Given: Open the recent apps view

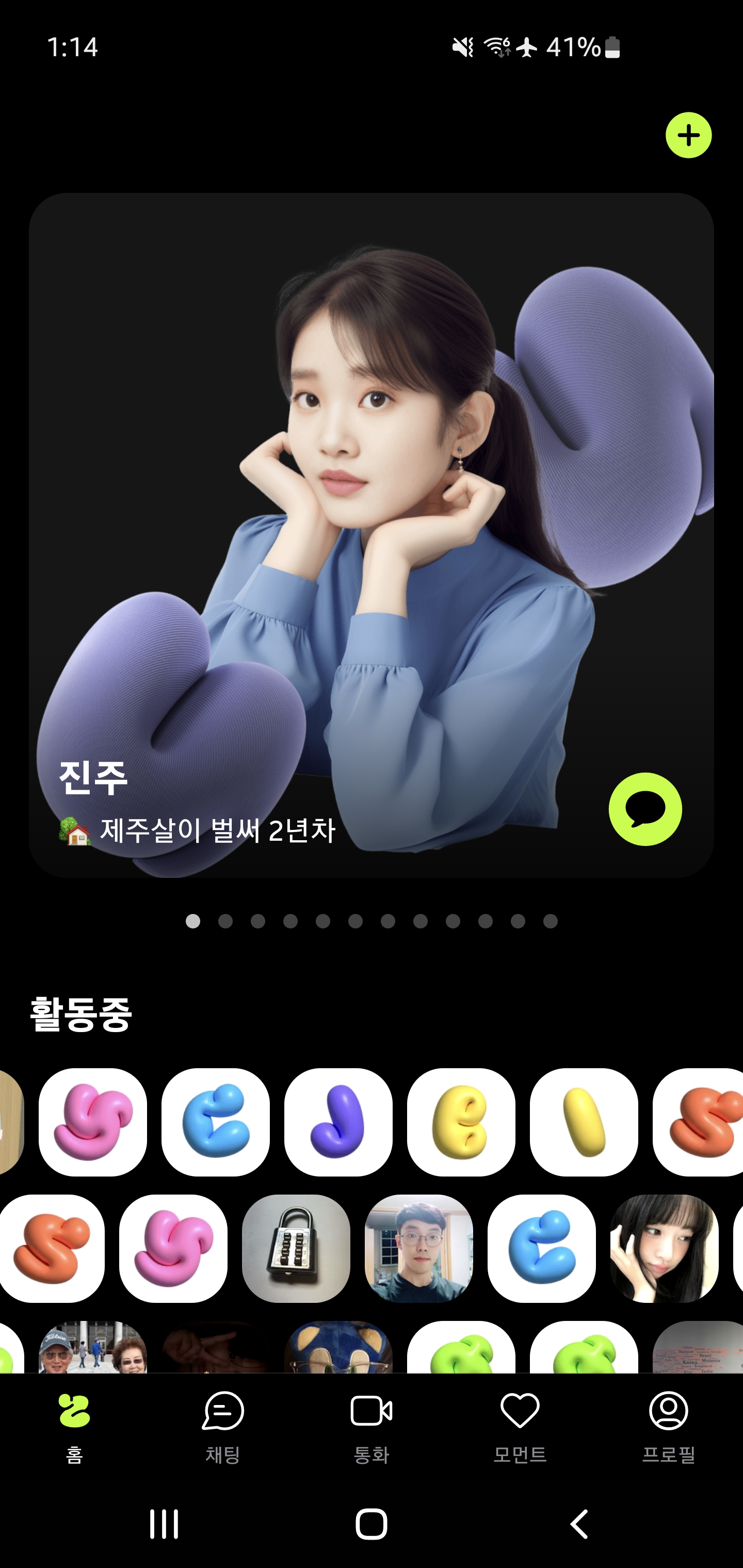Looking at the screenshot, I should [164, 1524].
